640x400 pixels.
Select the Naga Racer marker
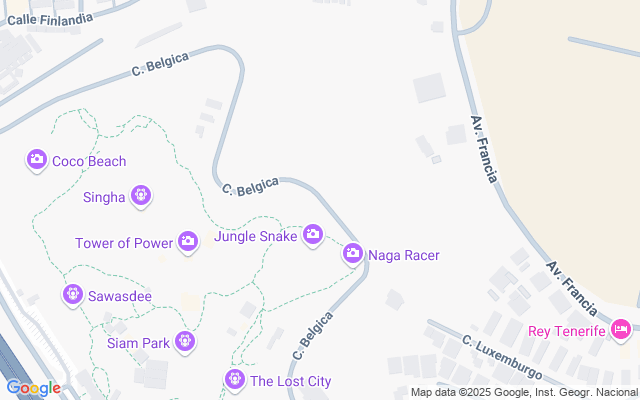pyautogui.click(x=353, y=254)
